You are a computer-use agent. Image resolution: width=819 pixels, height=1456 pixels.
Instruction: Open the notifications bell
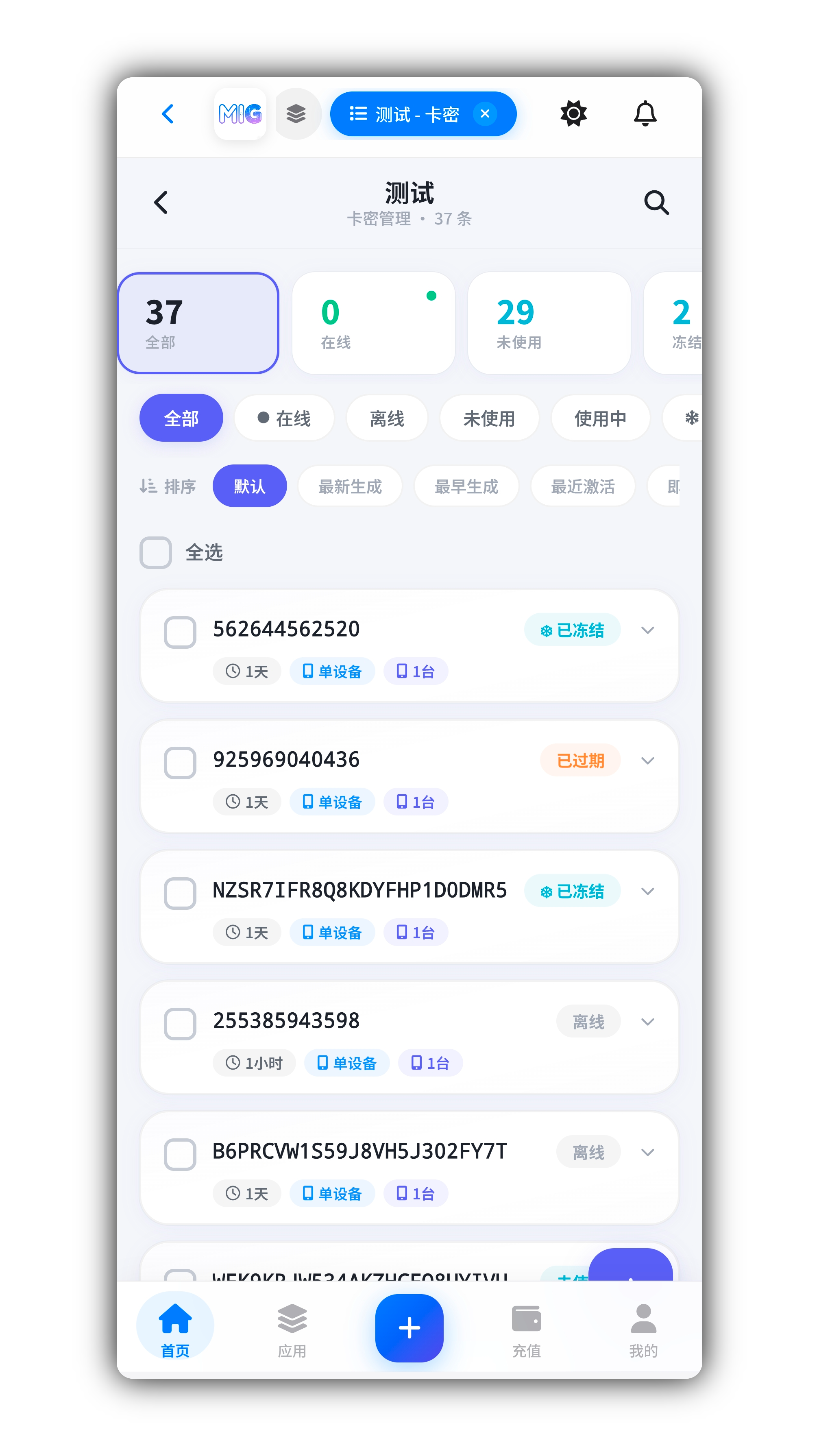(x=645, y=113)
